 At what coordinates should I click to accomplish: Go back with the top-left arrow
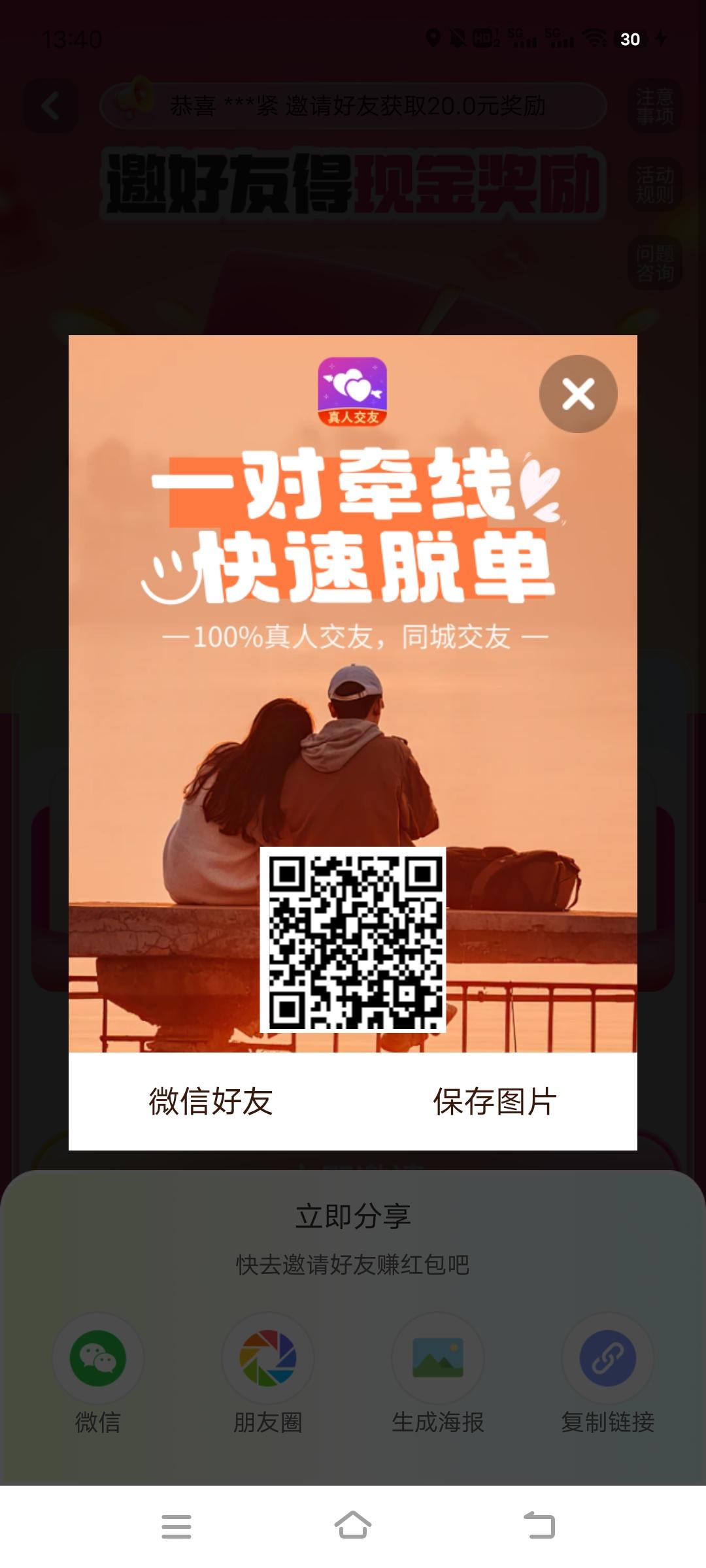(x=50, y=106)
